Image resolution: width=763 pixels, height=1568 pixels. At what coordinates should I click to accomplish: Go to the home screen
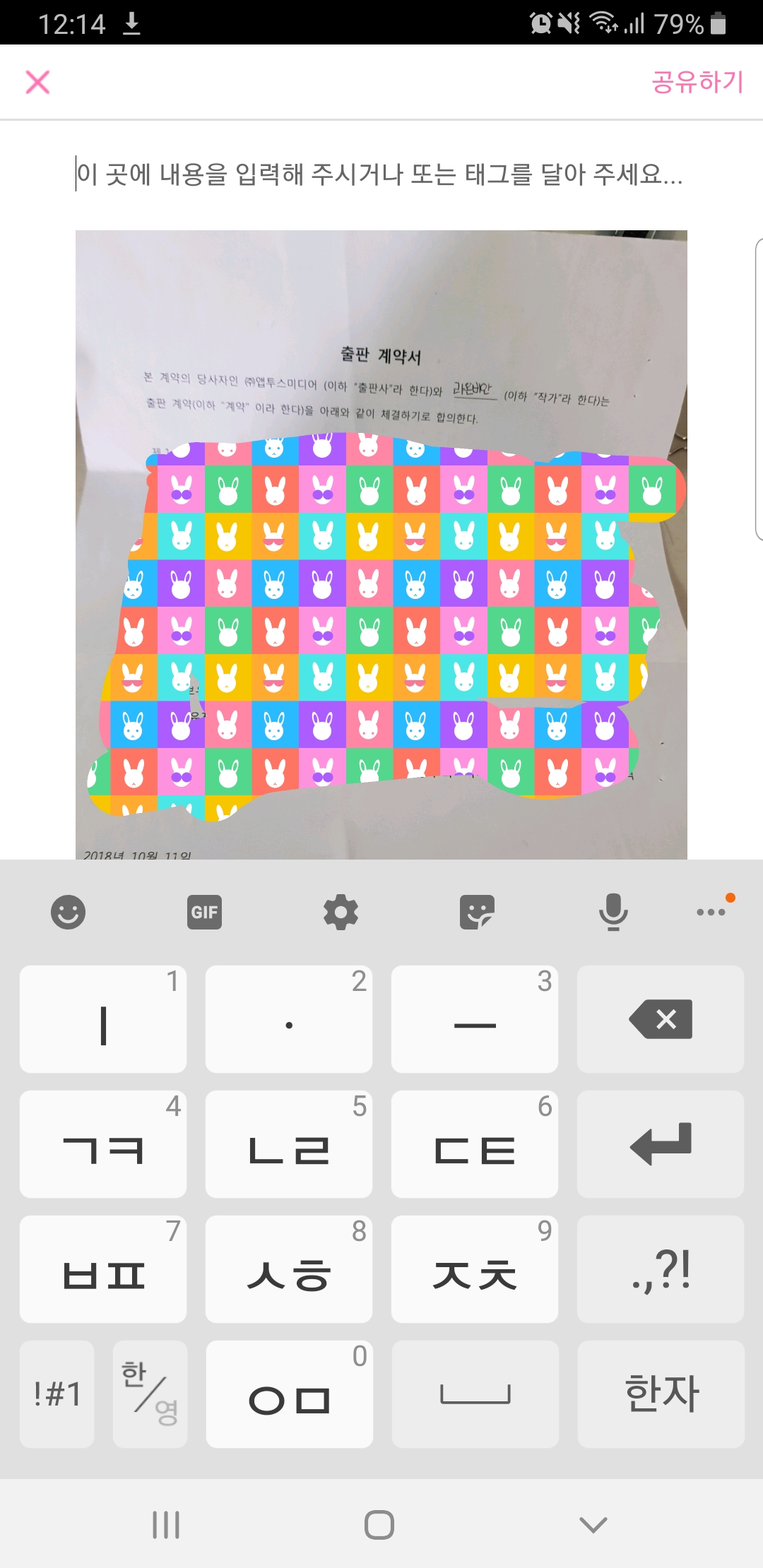(379, 1524)
